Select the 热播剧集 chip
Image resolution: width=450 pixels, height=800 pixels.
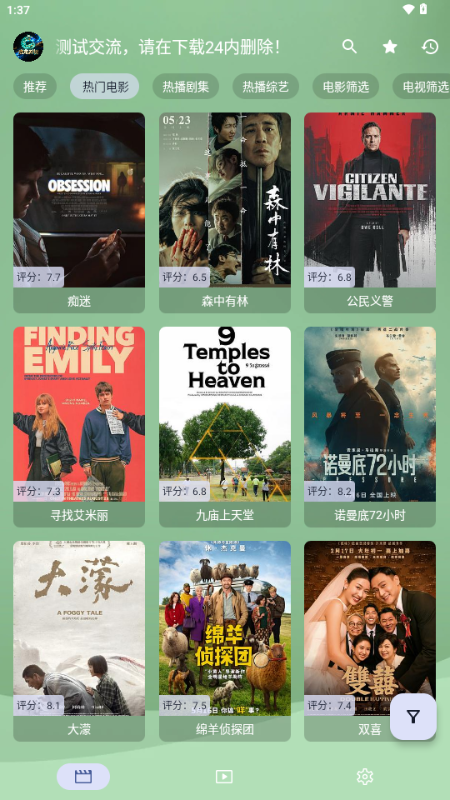pyautogui.click(x=186, y=86)
